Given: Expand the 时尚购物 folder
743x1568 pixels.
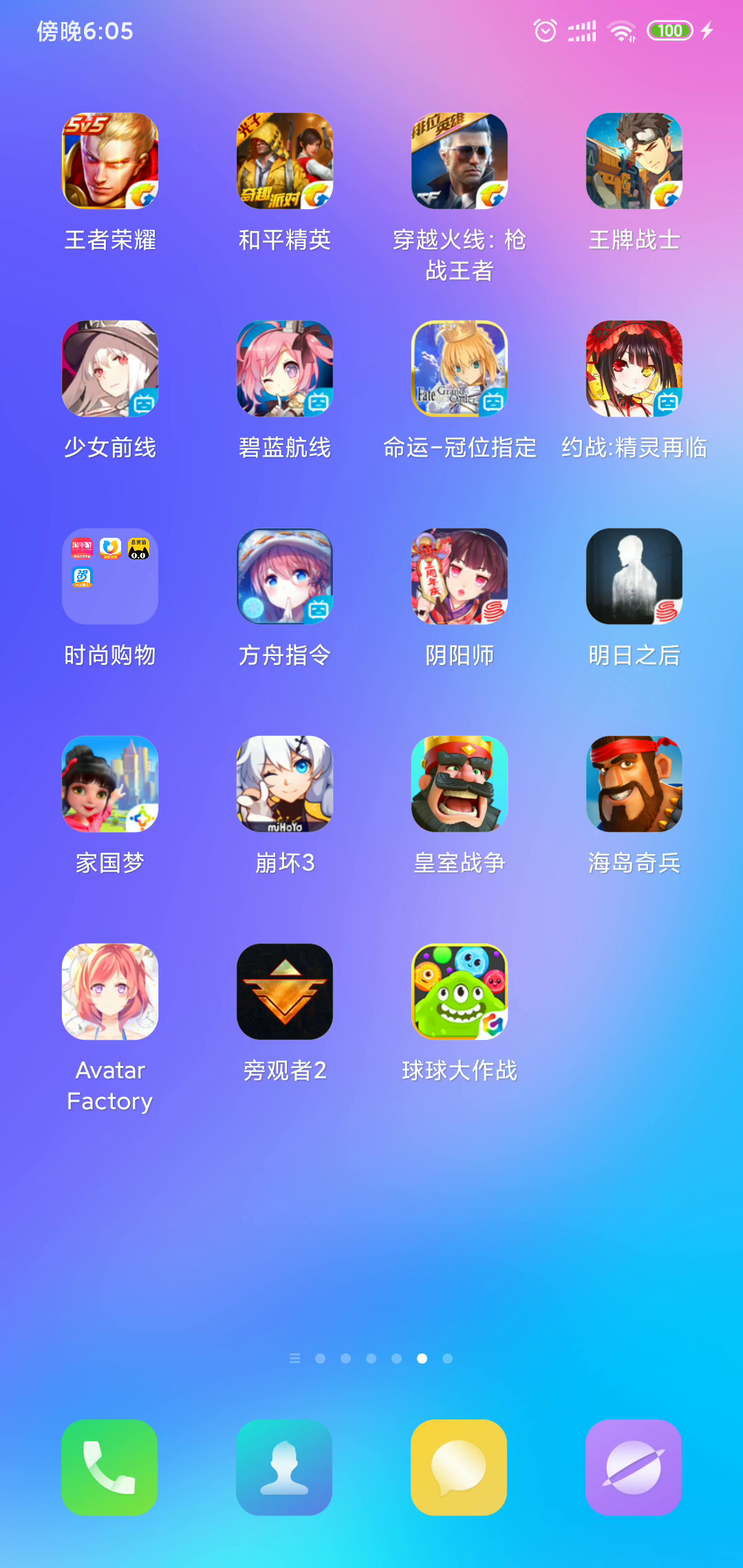Looking at the screenshot, I should pyautogui.click(x=110, y=576).
